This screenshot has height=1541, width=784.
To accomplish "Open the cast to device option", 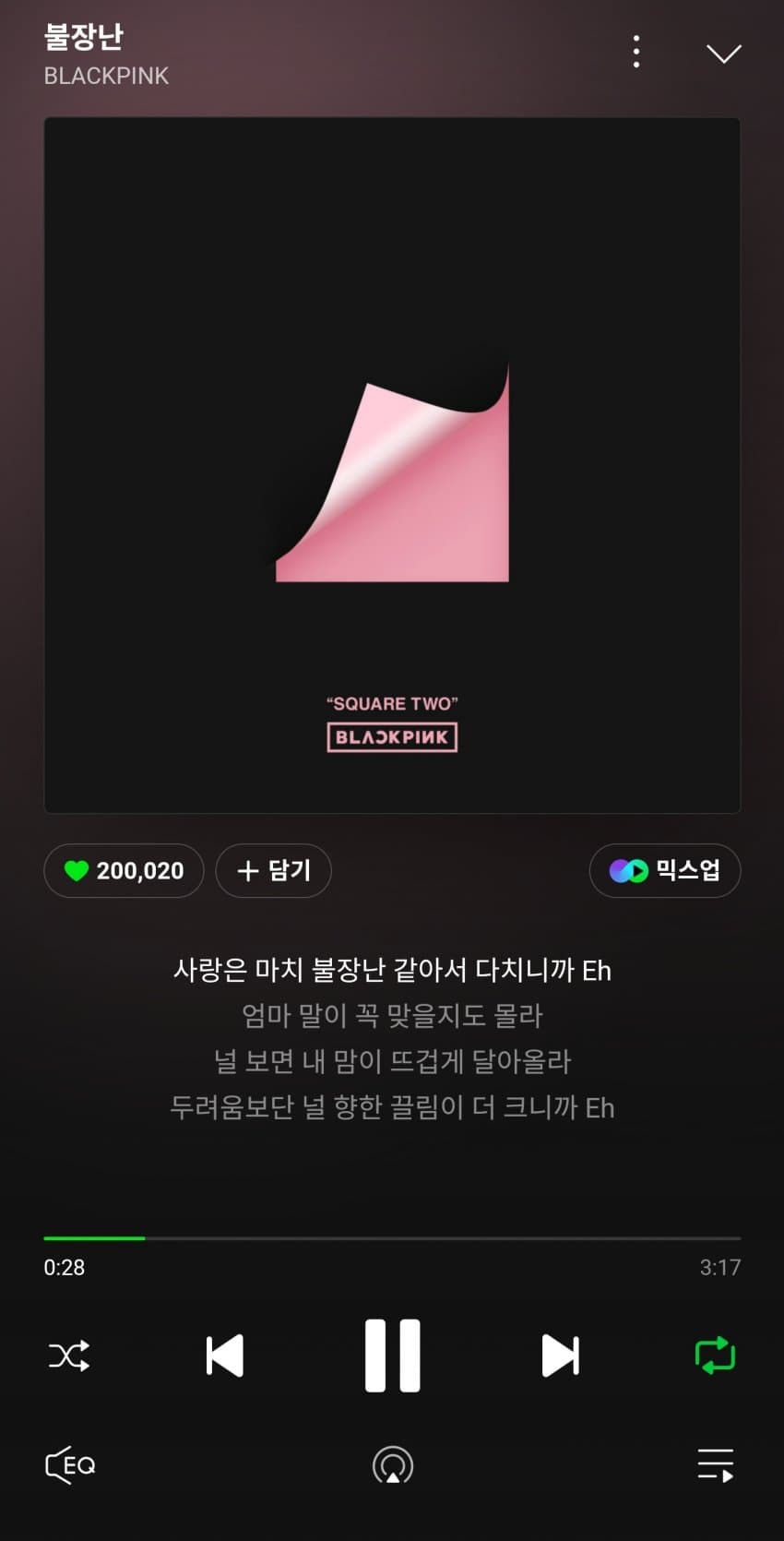I will 392,1465.
